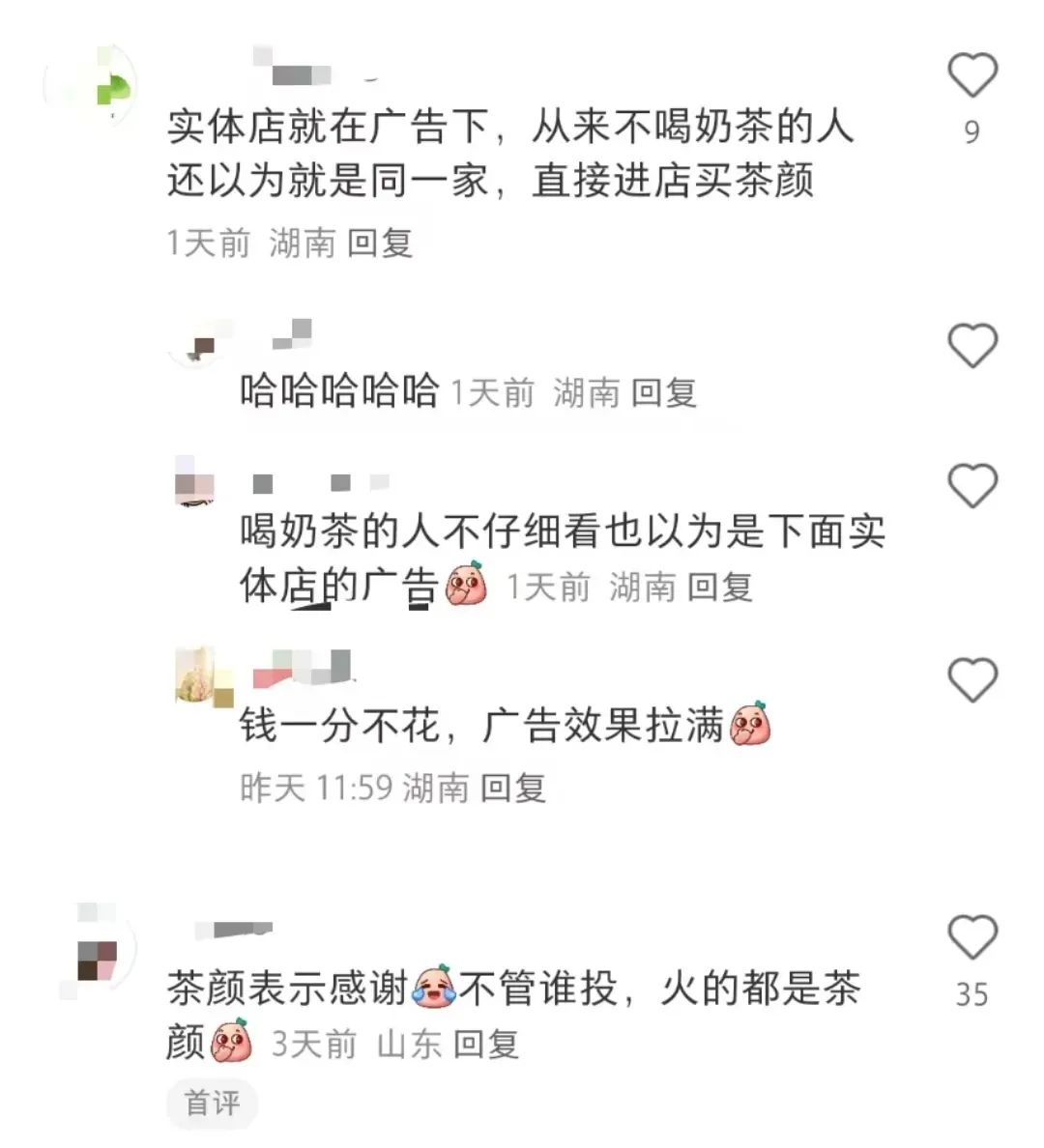The width and height of the screenshot is (1044, 1148).
Task: Like the reply starting 喝奶茶的人不仔细看
Action: click(x=971, y=485)
